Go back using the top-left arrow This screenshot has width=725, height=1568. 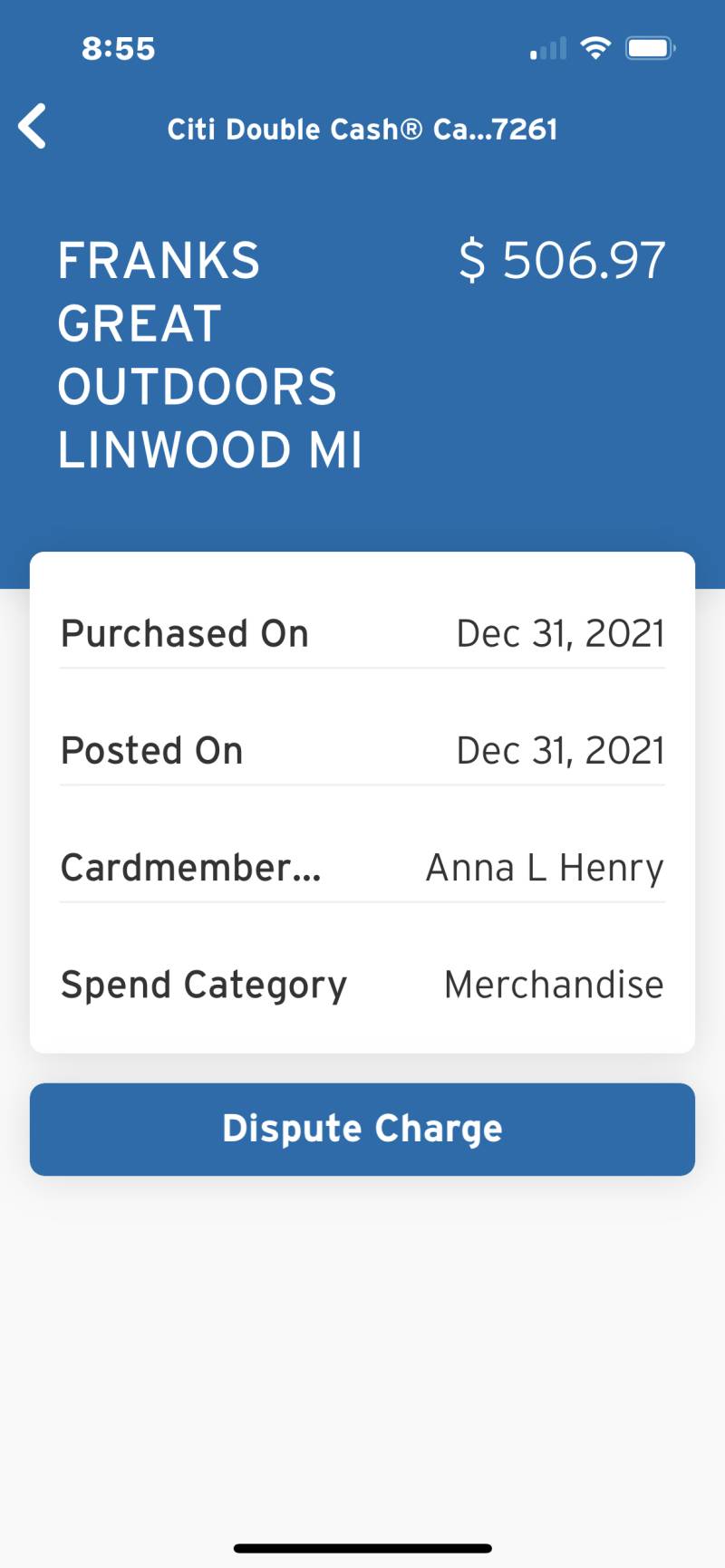pyautogui.click(x=33, y=126)
